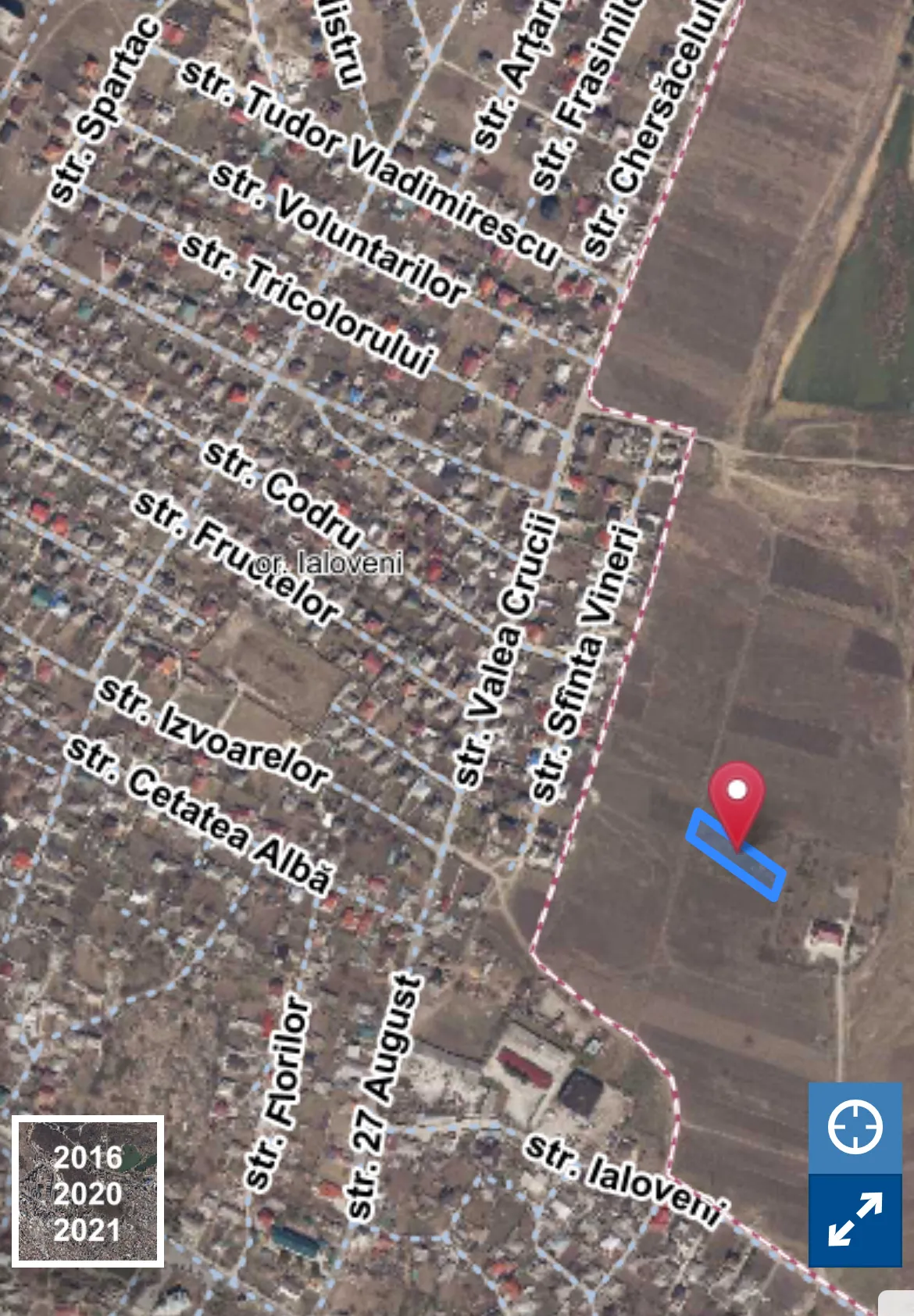Center the map on my location
The image size is (914, 1316).
coord(855,1127)
